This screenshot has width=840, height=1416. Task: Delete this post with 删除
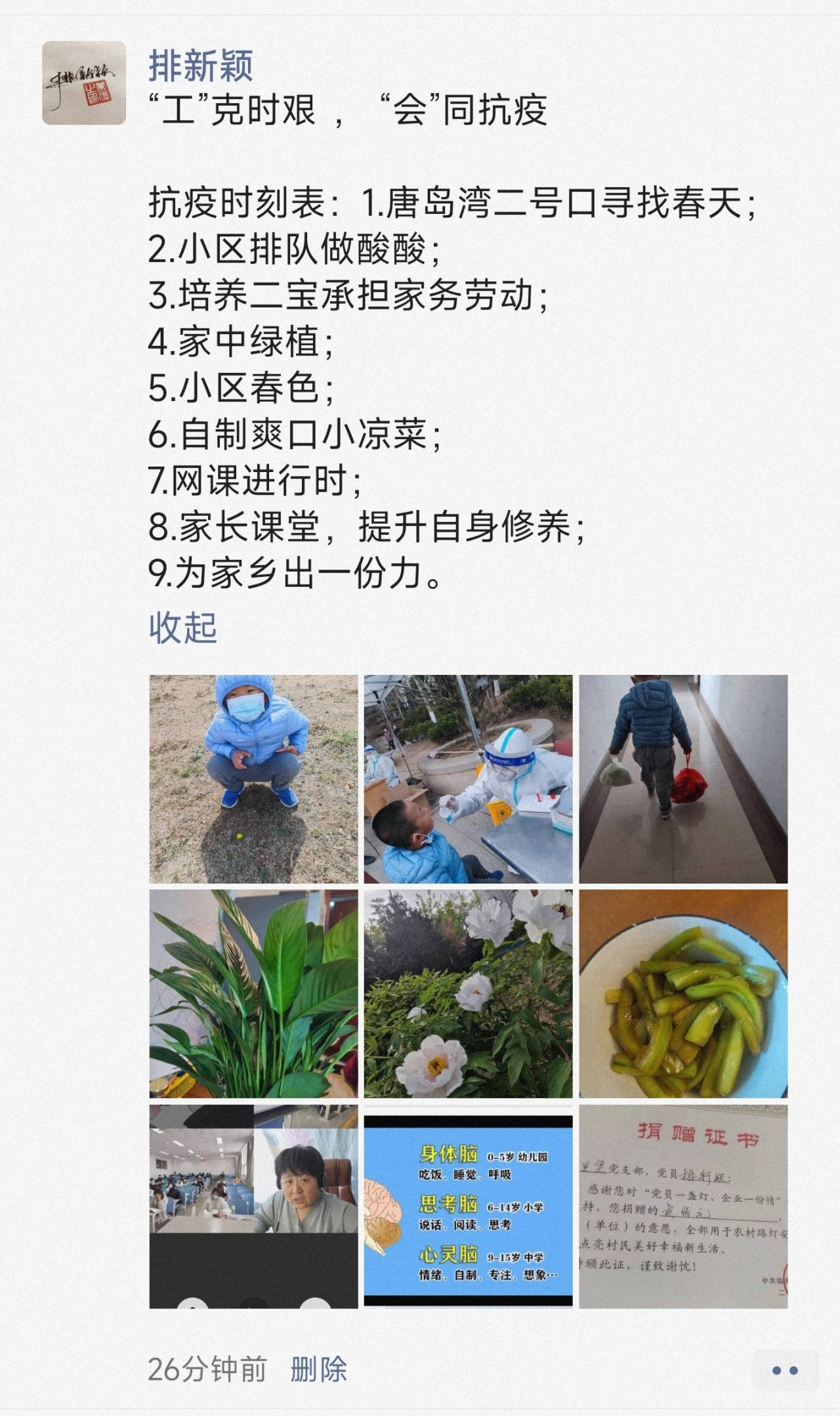pos(318,1370)
